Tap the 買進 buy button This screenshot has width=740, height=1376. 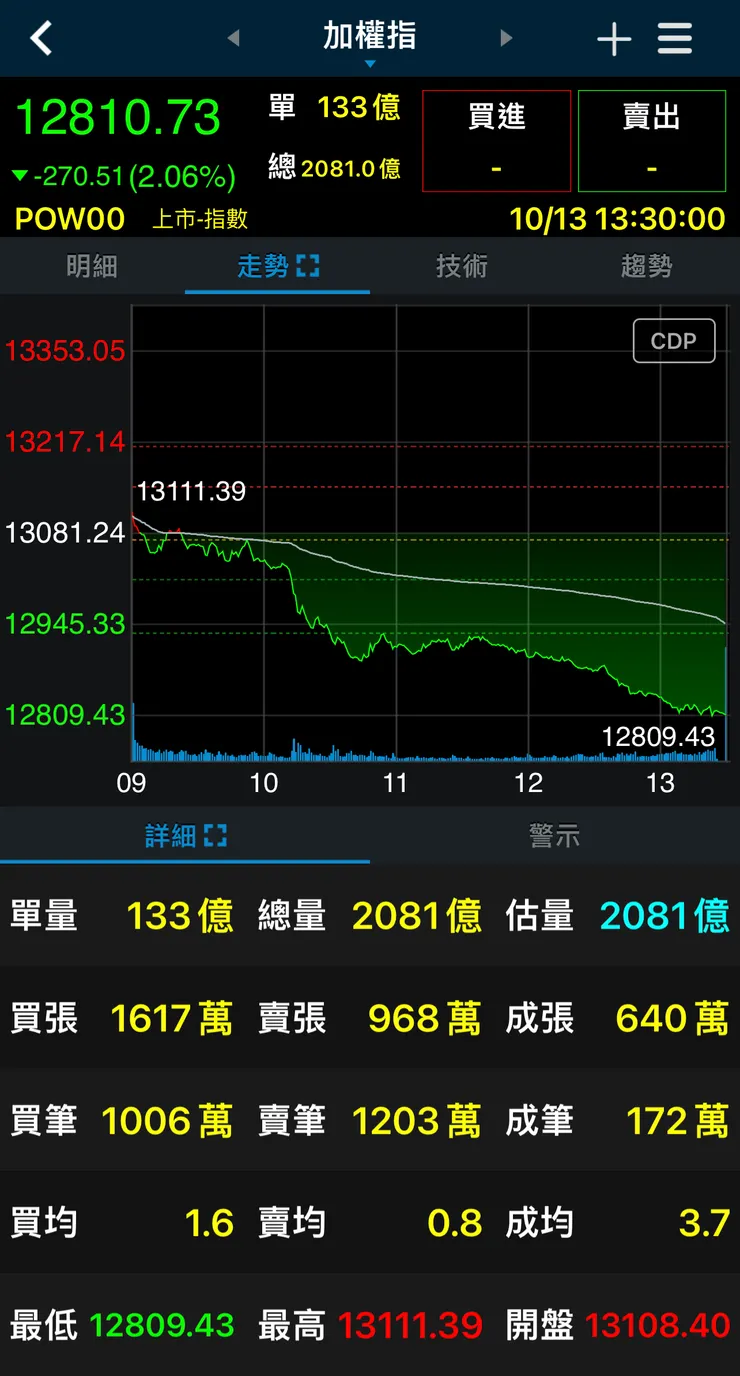496,141
